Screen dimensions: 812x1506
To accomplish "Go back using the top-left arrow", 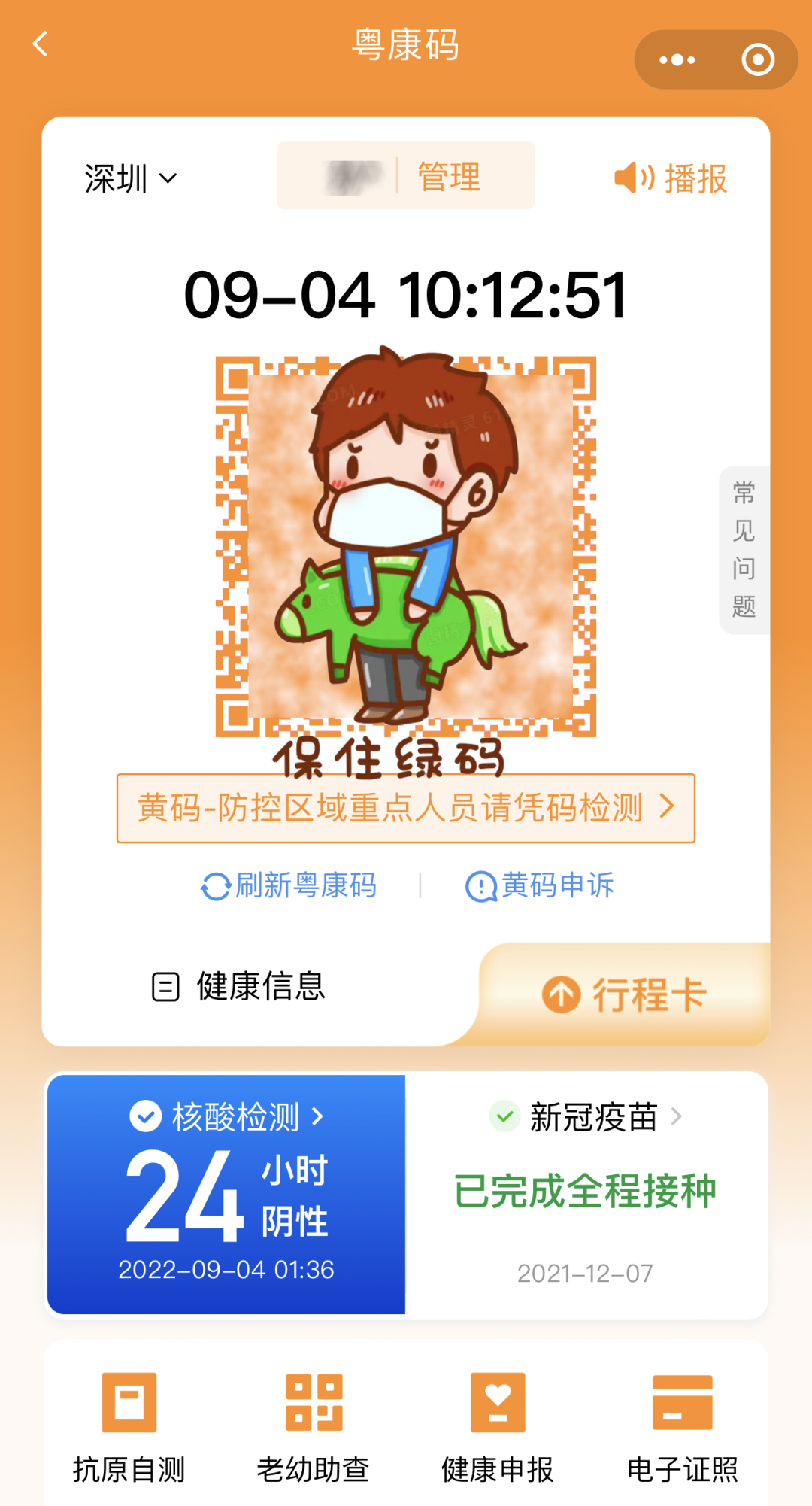I will pyautogui.click(x=41, y=44).
